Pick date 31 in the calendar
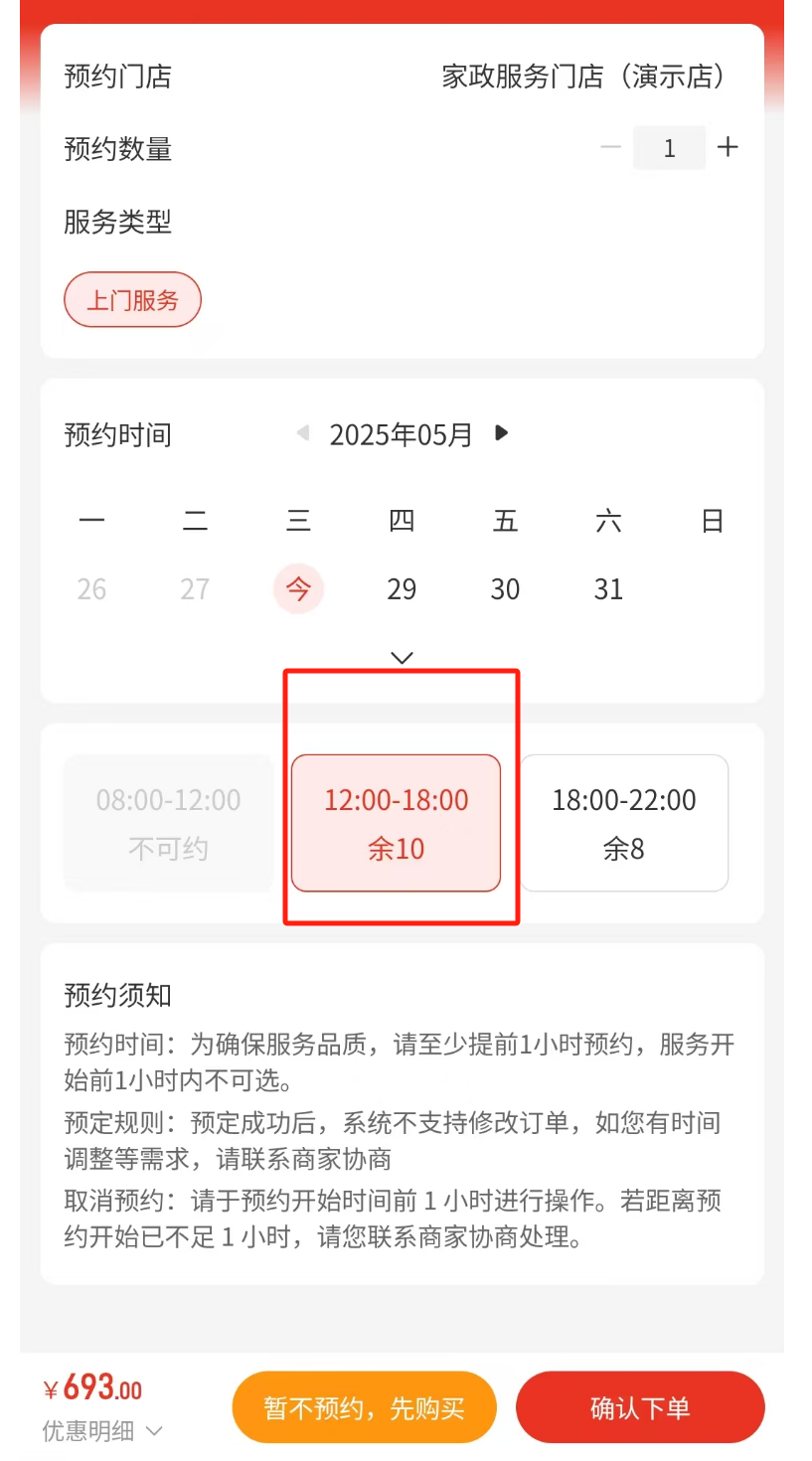Viewport: 812px width, 1461px height. coord(608,589)
